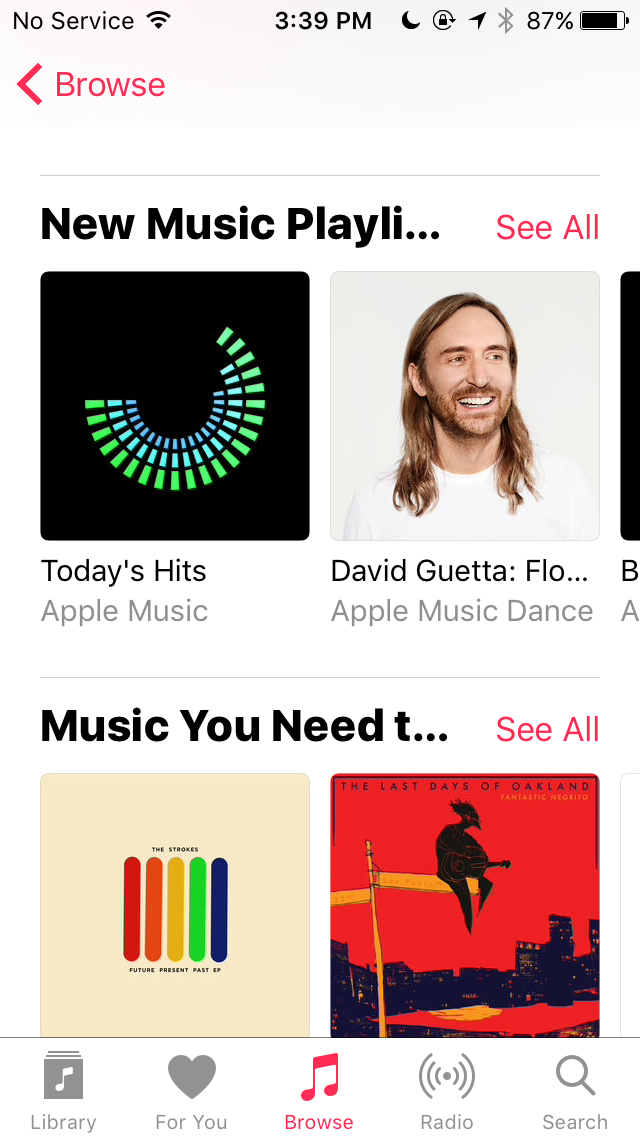Open the David Guetta playlist

pyautogui.click(x=465, y=406)
